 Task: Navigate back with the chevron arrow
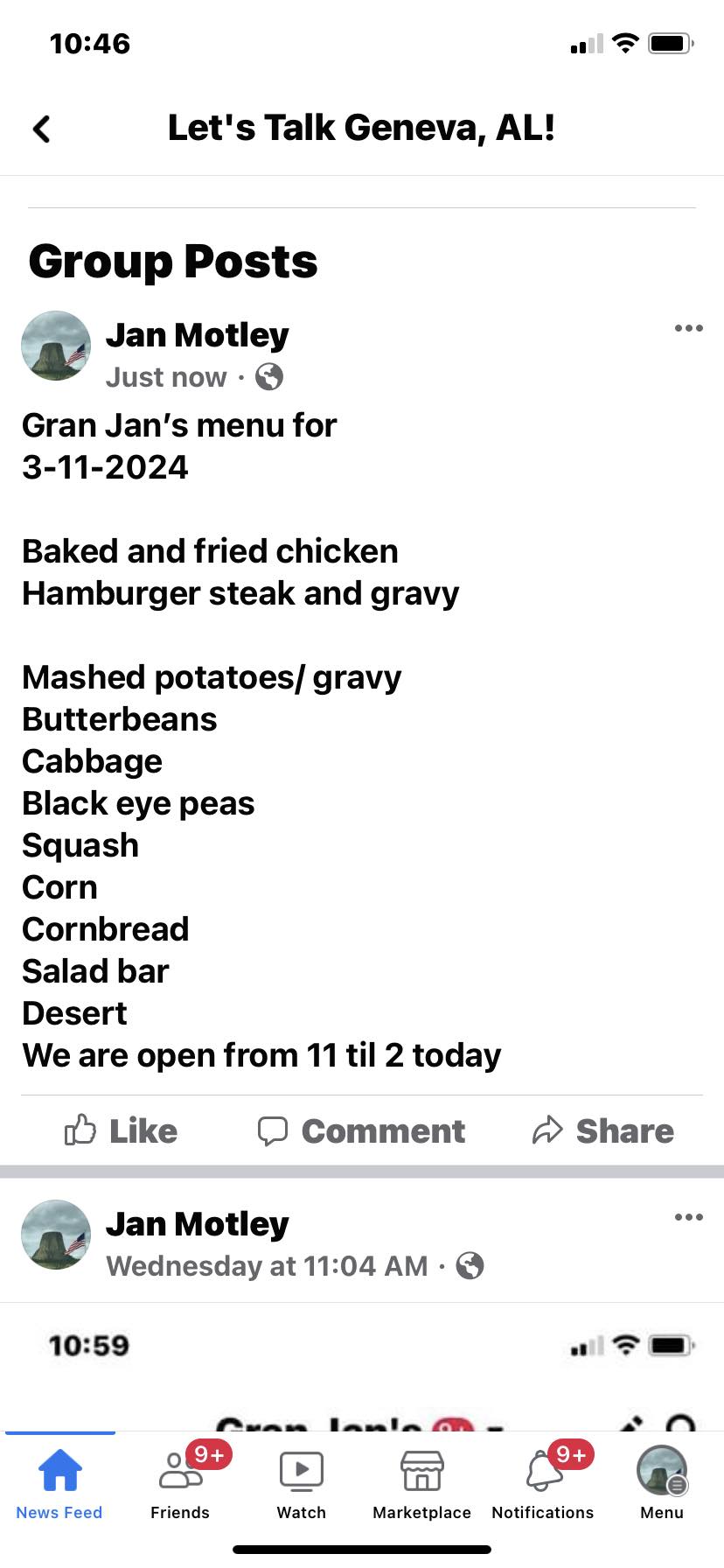click(39, 128)
